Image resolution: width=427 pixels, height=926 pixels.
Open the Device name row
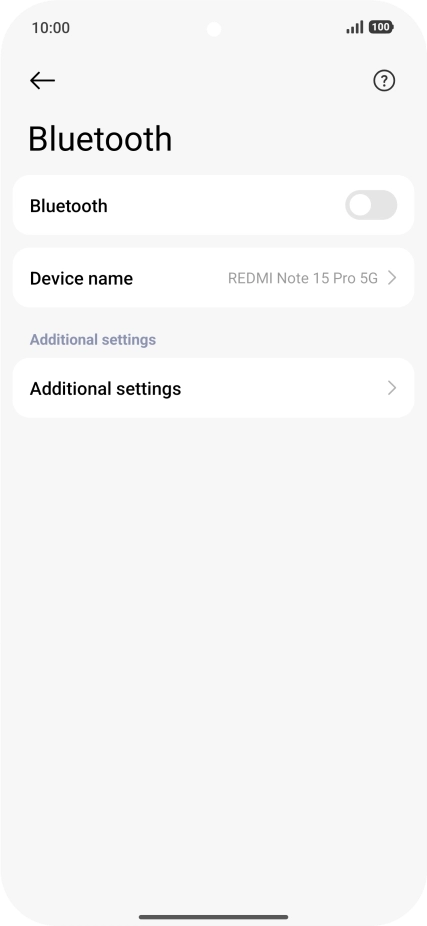(x=213, y=278)
